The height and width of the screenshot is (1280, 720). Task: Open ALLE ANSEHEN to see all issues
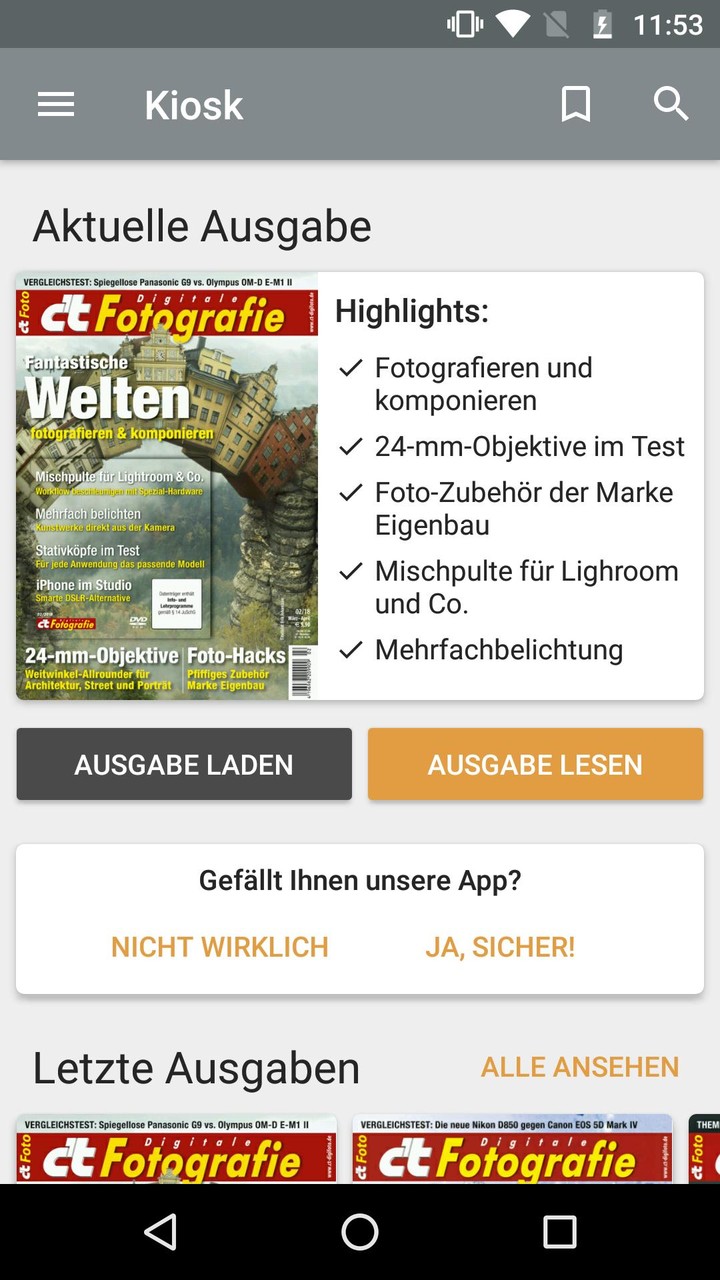[579, 1067]
